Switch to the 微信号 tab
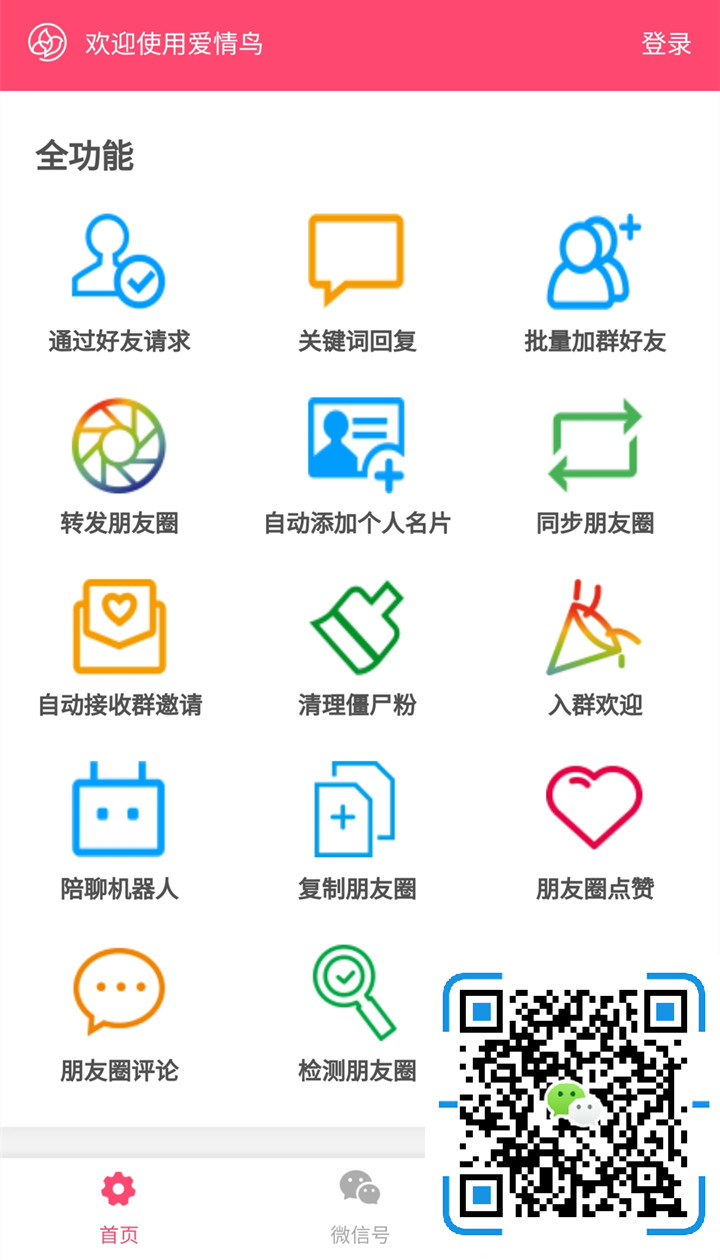 click(359, 1207)
